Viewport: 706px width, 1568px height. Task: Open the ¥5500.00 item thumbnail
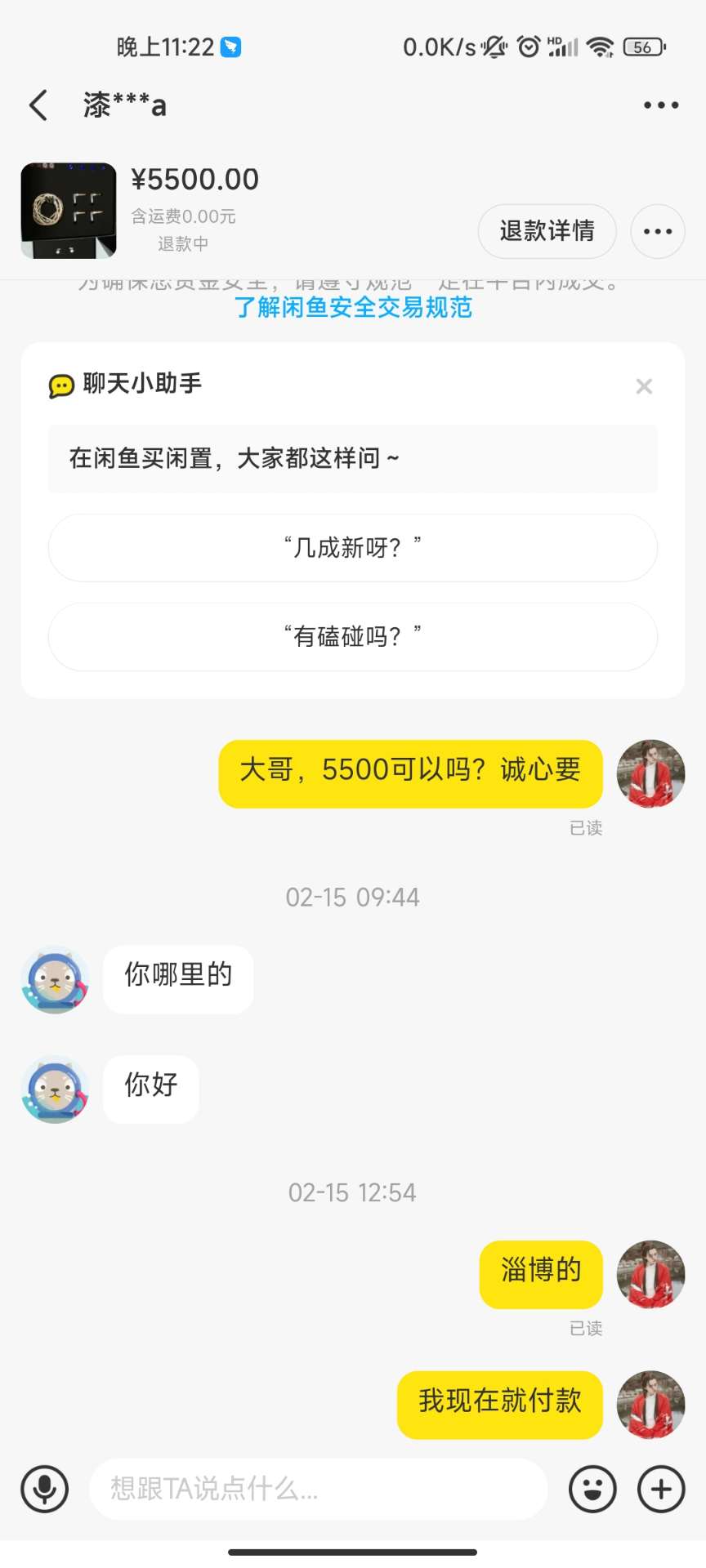[69, 211]
